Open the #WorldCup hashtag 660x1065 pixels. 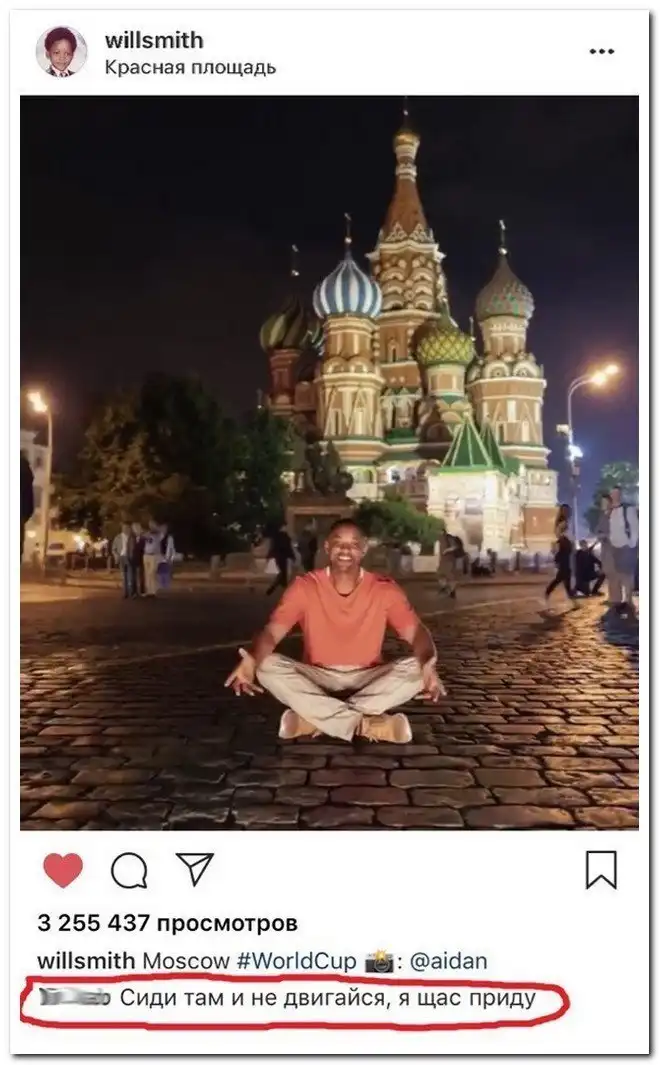click(x=296, y=960)
